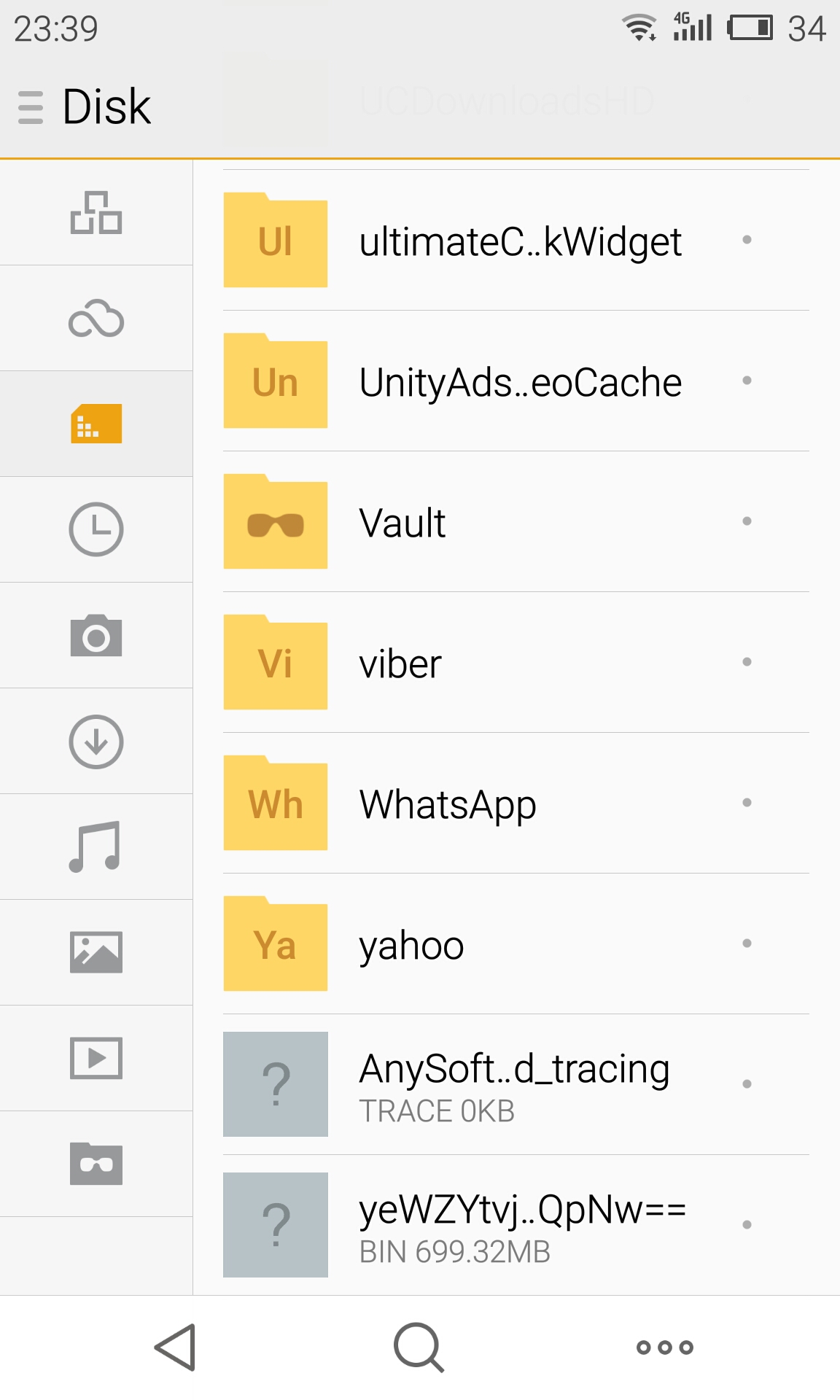Open the recent files clock section
Image resolution: width=840 pixels, height=1400 pixels.
(x=96, y=529)
